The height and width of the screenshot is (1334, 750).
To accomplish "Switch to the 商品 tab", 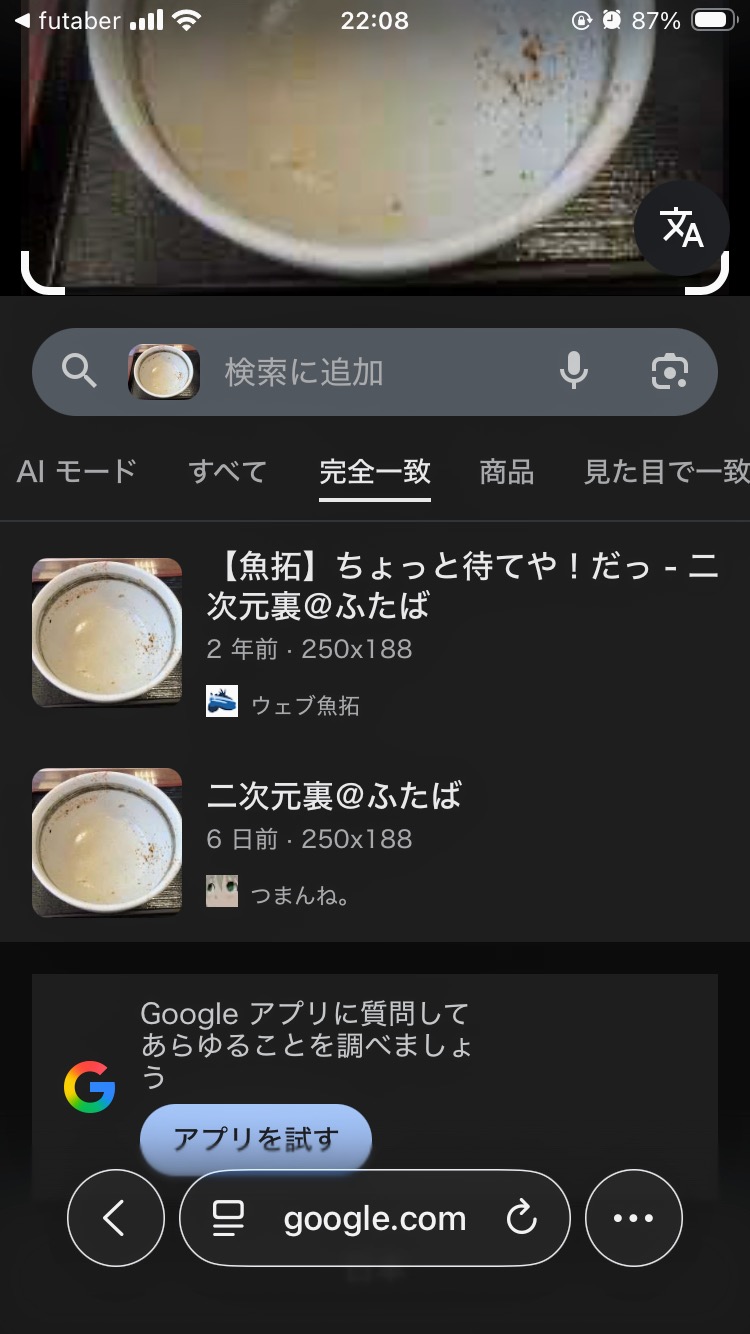I will point(506,472).
